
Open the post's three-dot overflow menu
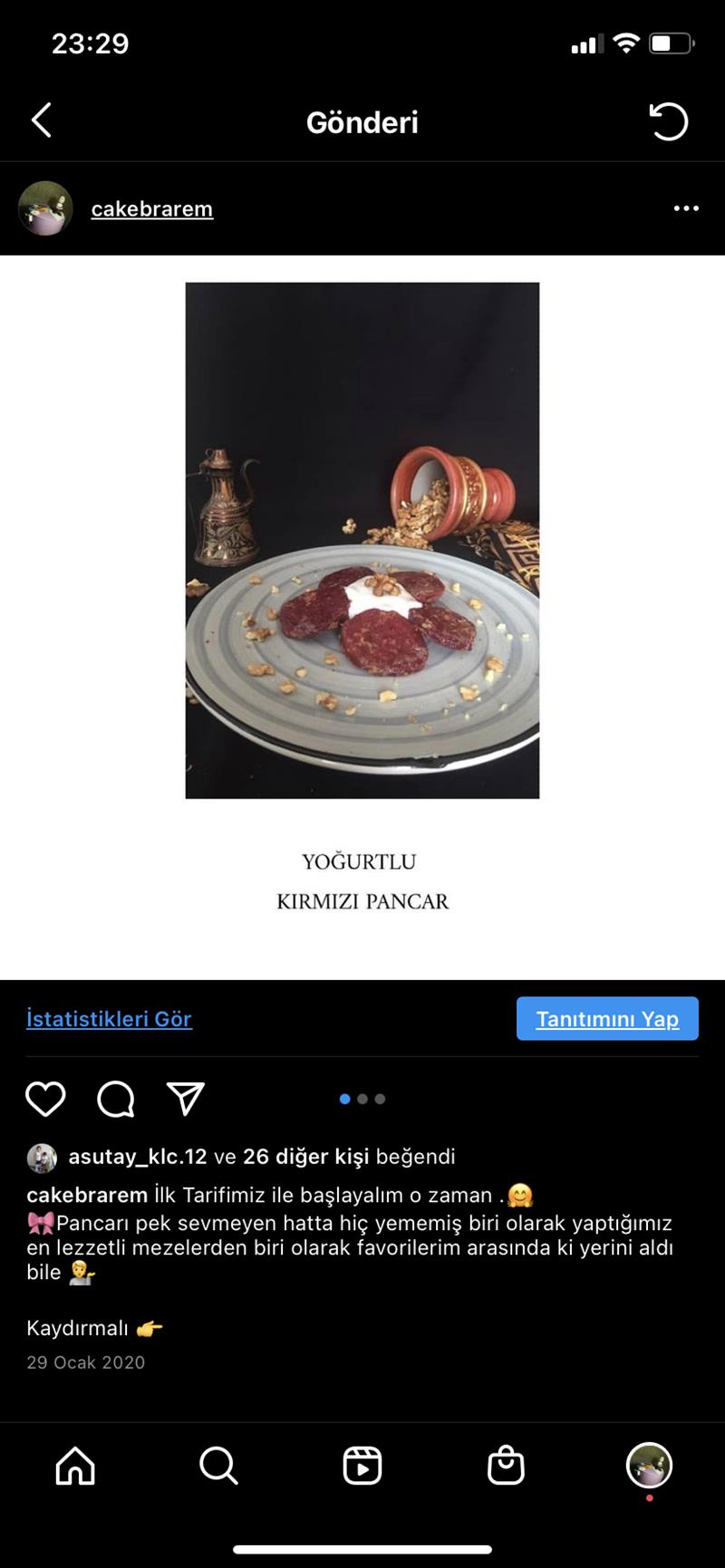686,208
